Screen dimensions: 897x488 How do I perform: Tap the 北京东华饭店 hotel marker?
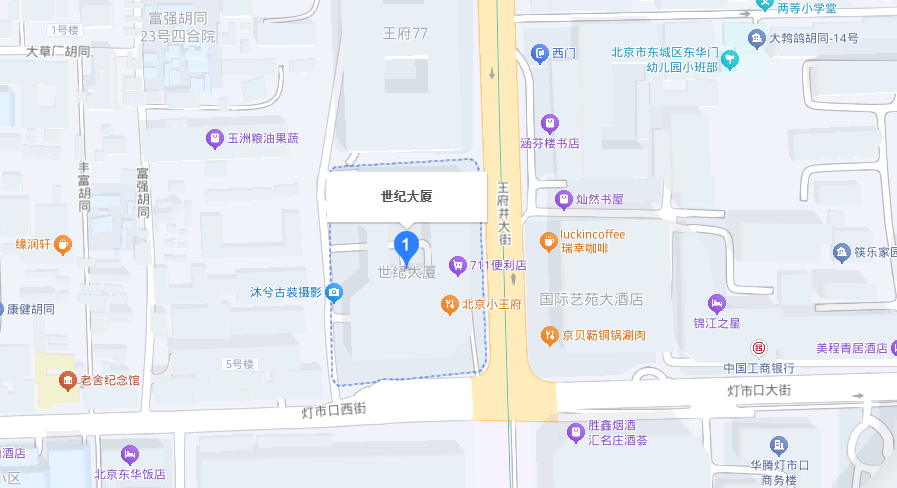[x=128, y=454]
